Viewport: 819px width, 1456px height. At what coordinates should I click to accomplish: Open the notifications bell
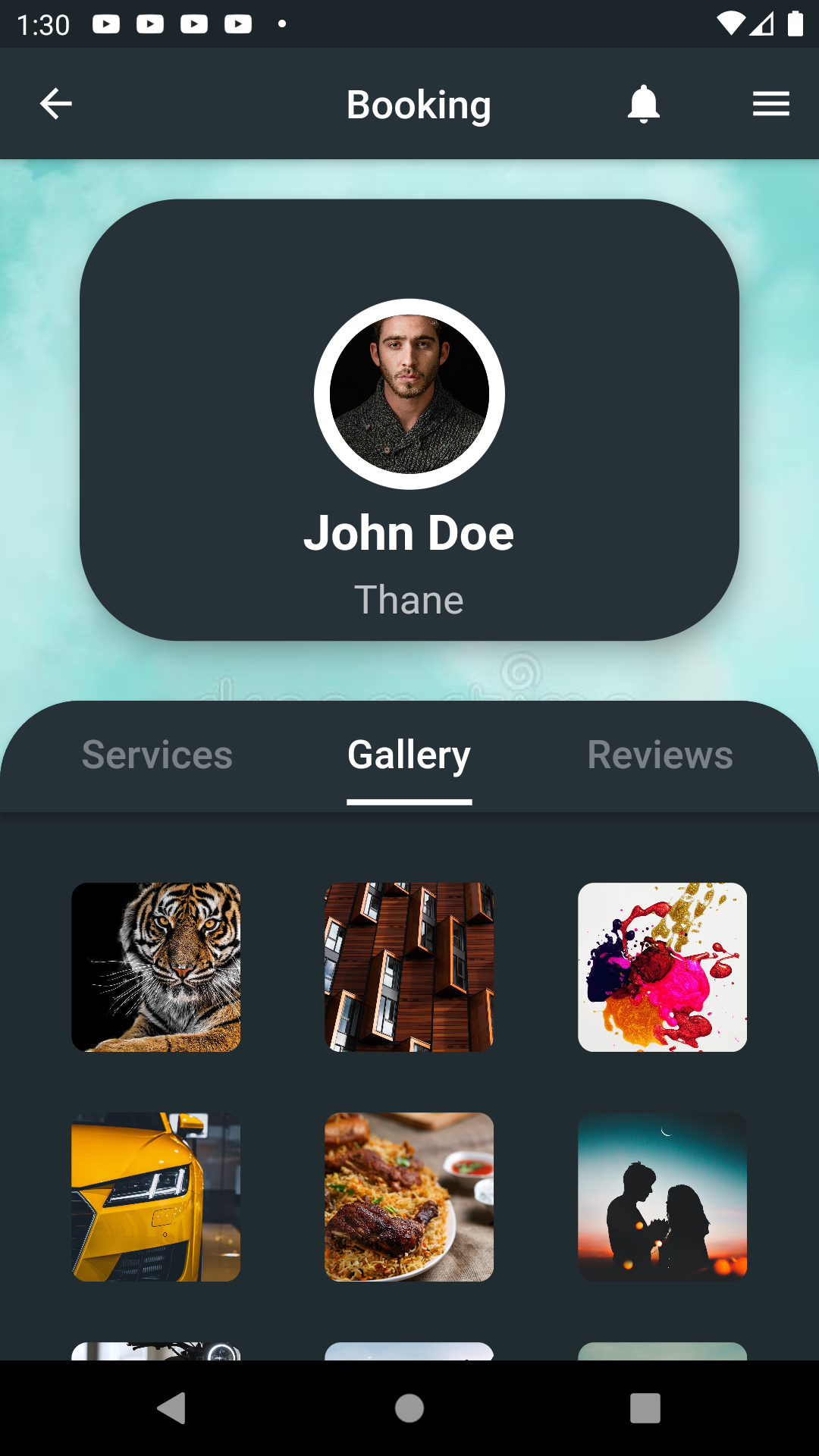644,104
